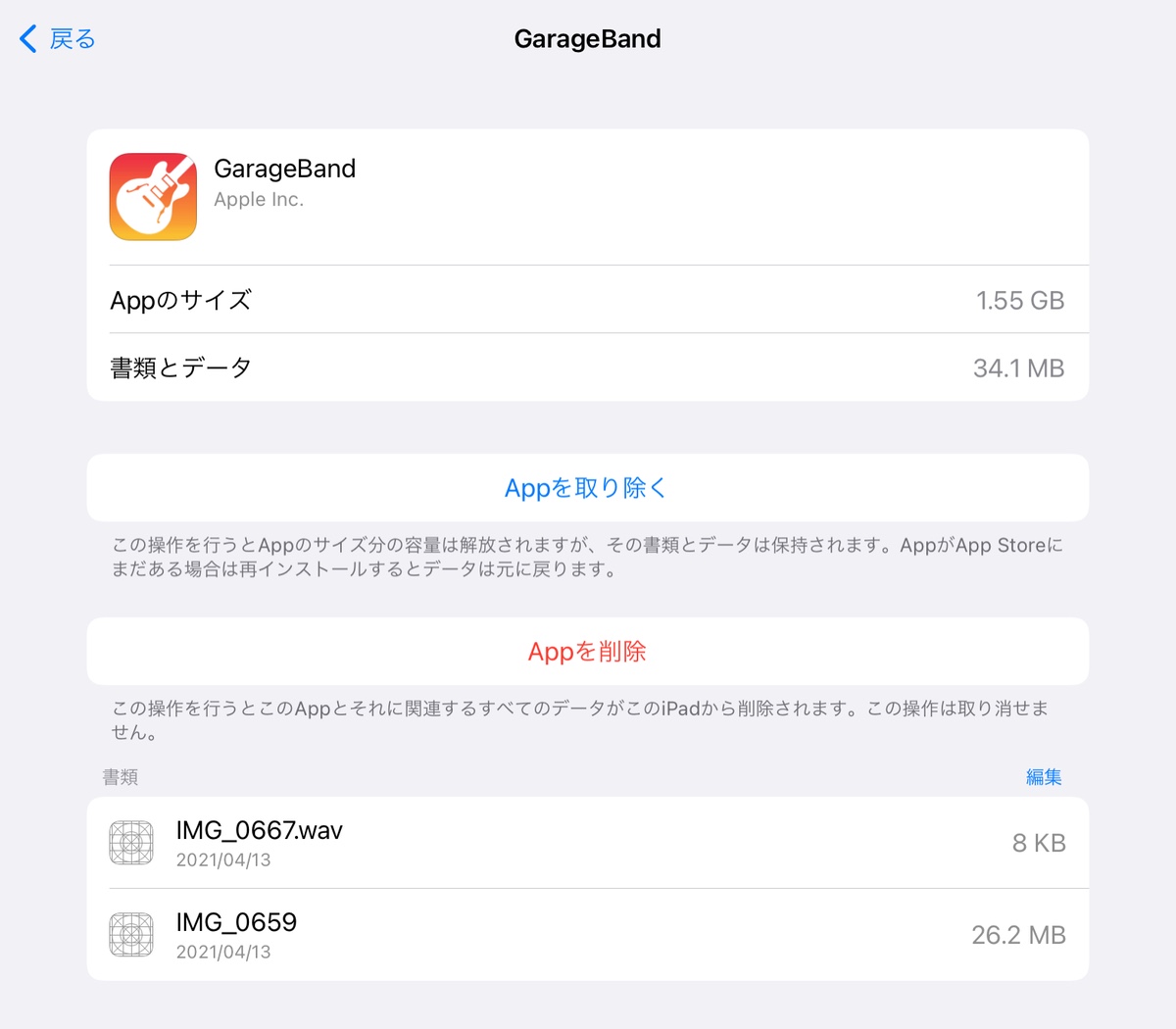Select the IMG_0667.wav document row
The width and height of the screenshot is (1176, 1029).
pos(586,843)
